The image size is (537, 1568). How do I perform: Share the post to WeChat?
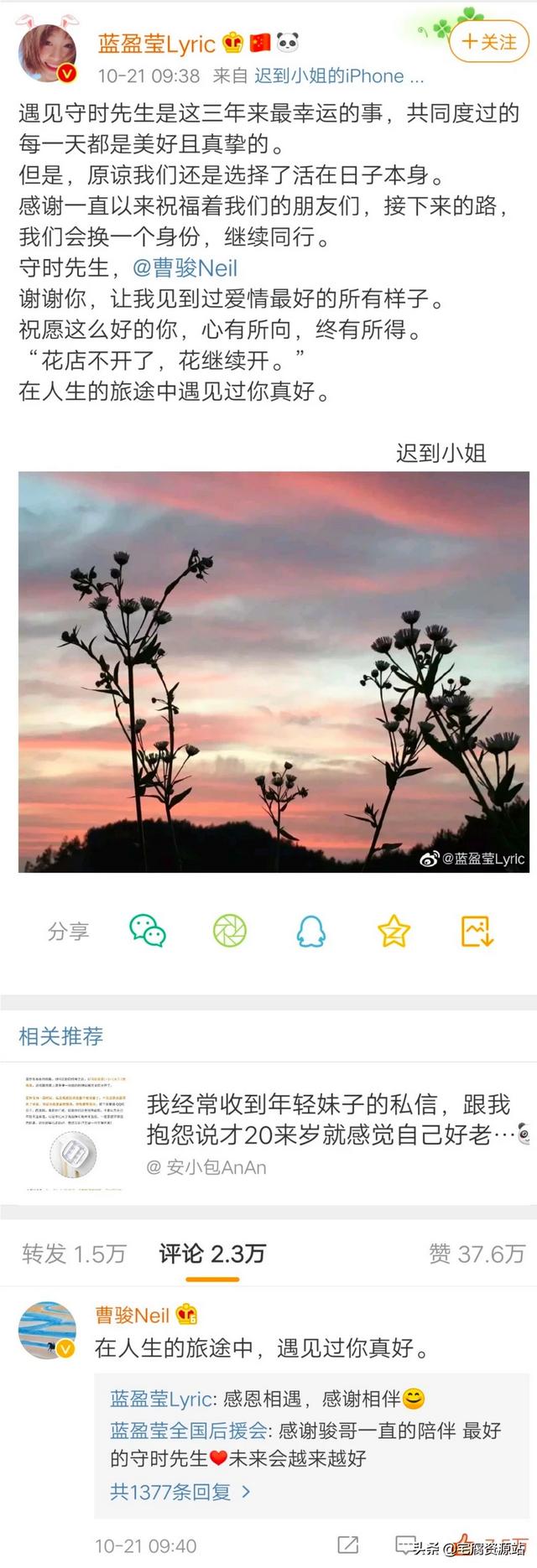coord(148,931)
